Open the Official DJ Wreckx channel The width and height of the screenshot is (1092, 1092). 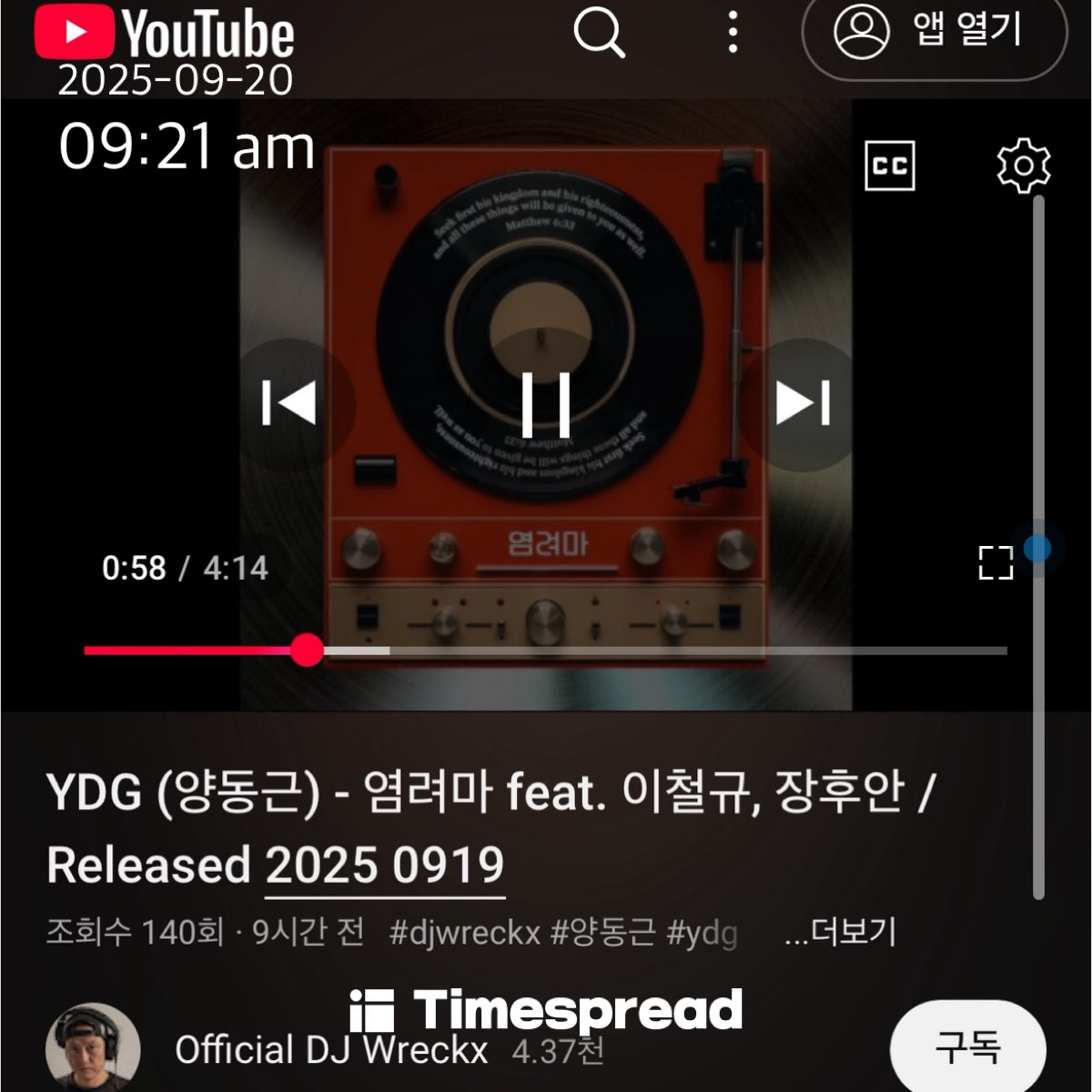point(330,1051)
